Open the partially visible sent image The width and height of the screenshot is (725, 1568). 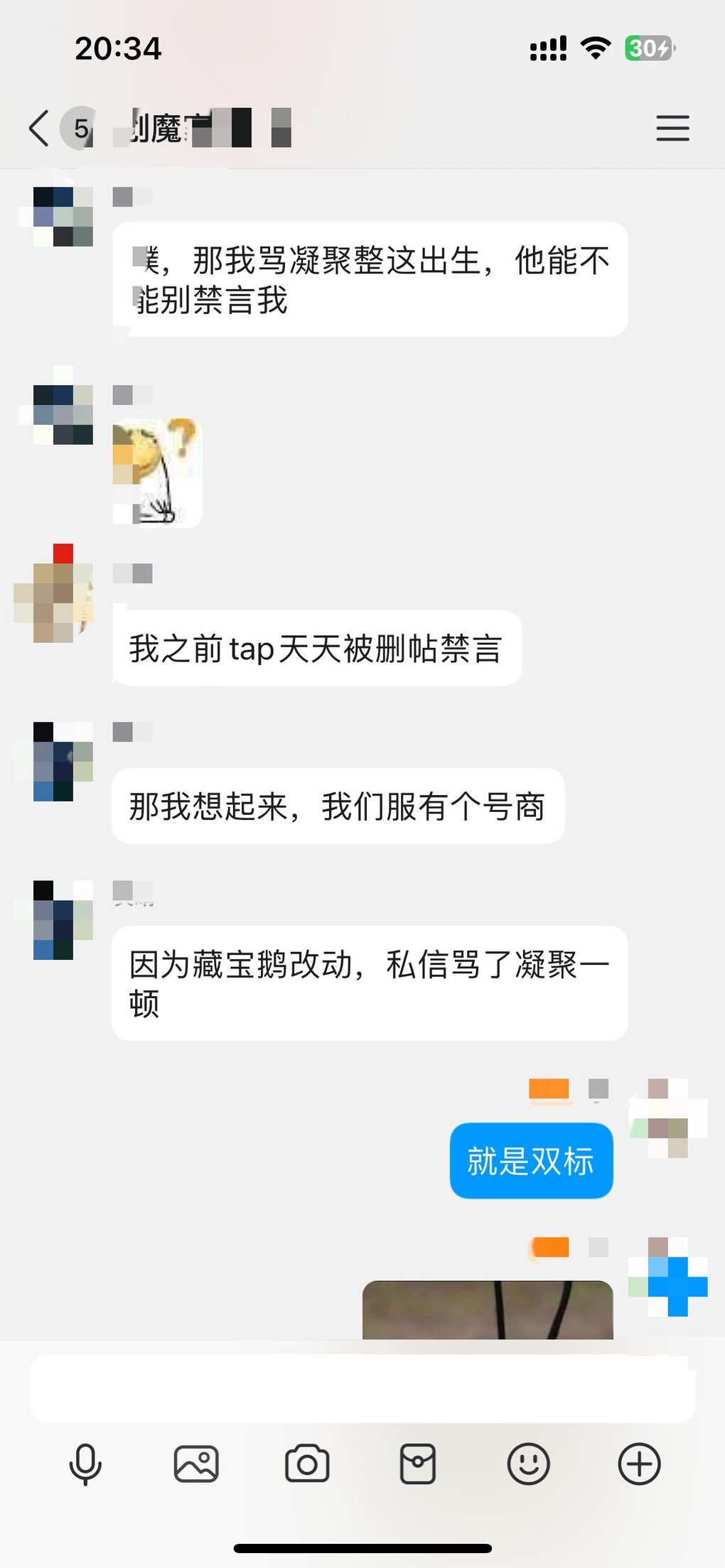pyautogui.click(x=488, y=1309)
